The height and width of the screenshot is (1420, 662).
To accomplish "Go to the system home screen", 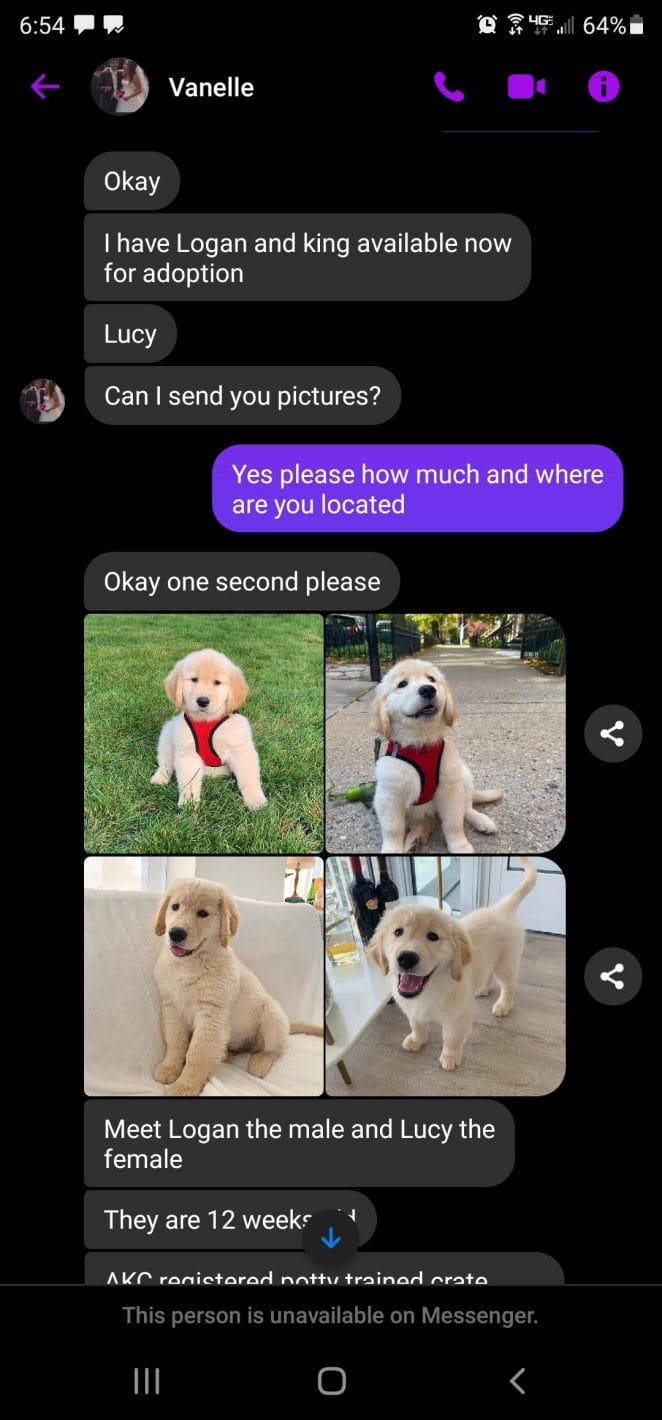I will [x=332, y=1381].
